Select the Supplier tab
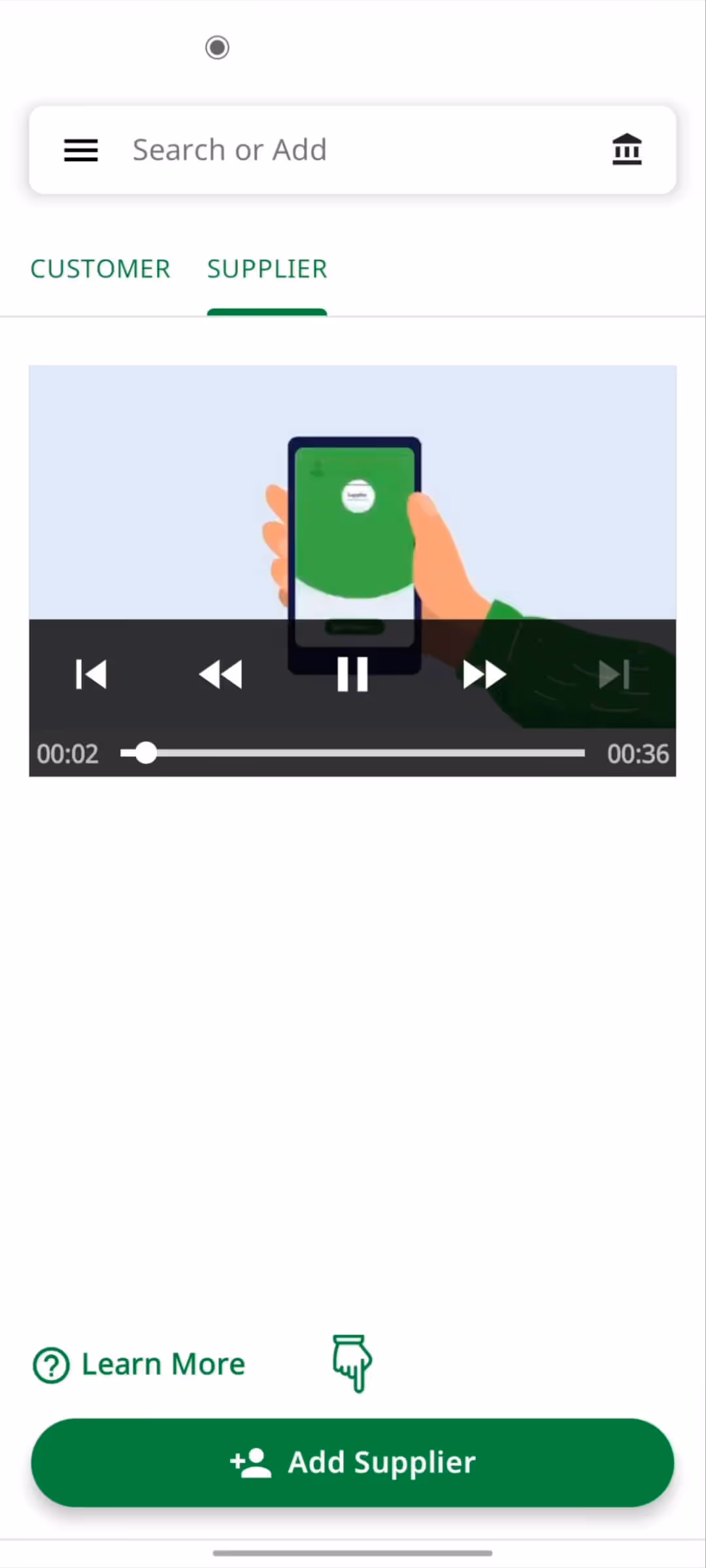The width and height of the screenshot is (706, 1568). tap(267, 269)
